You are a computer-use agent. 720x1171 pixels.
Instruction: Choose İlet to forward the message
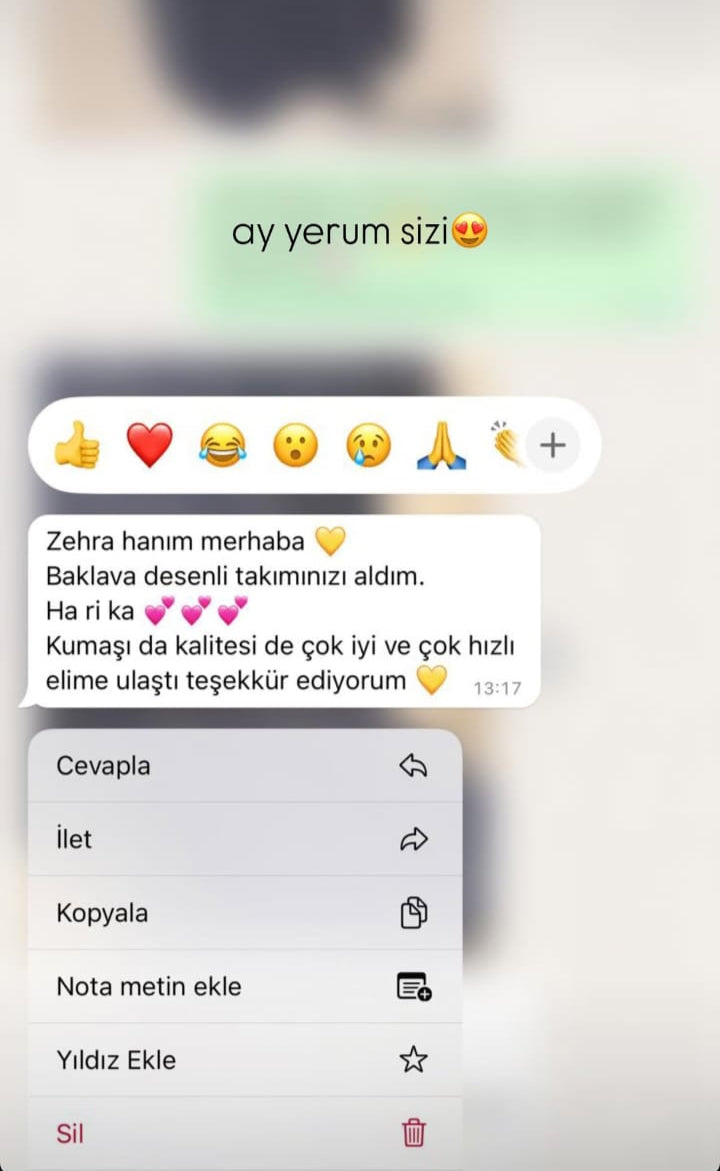tap(245, 839)
